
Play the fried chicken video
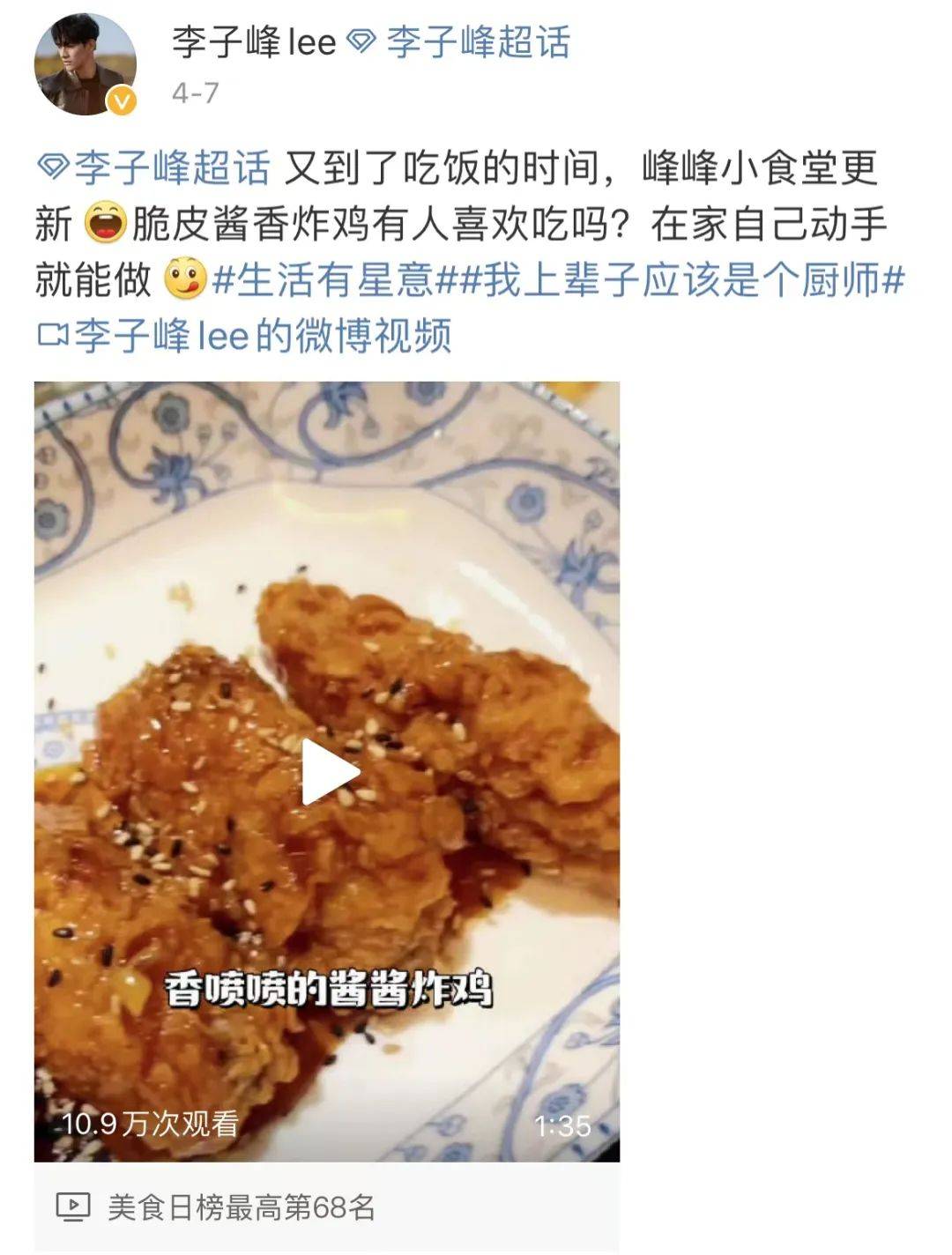coord(328,771)
